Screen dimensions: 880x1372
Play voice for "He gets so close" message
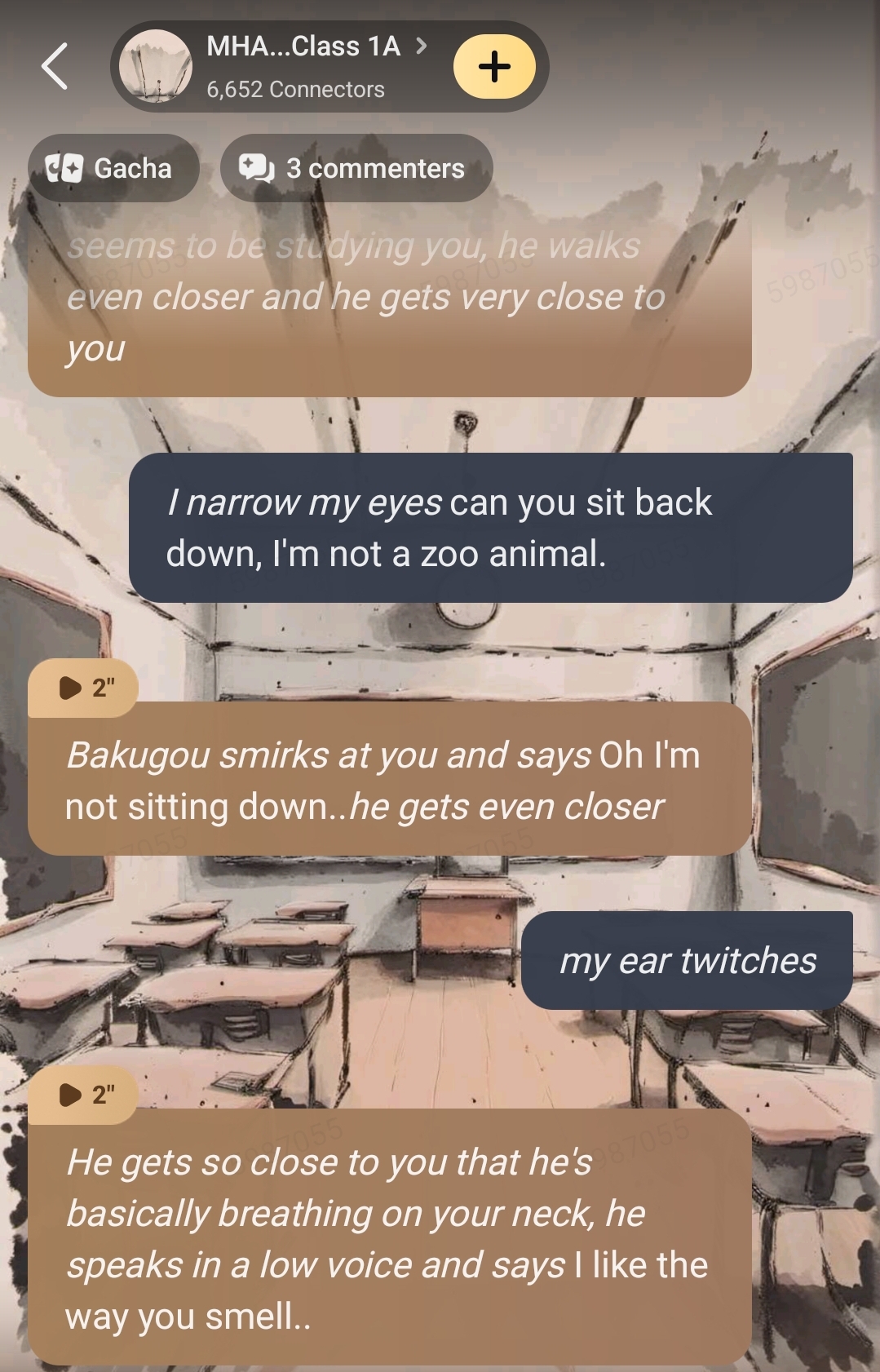pyautogui.click(x=83, y=1094)
